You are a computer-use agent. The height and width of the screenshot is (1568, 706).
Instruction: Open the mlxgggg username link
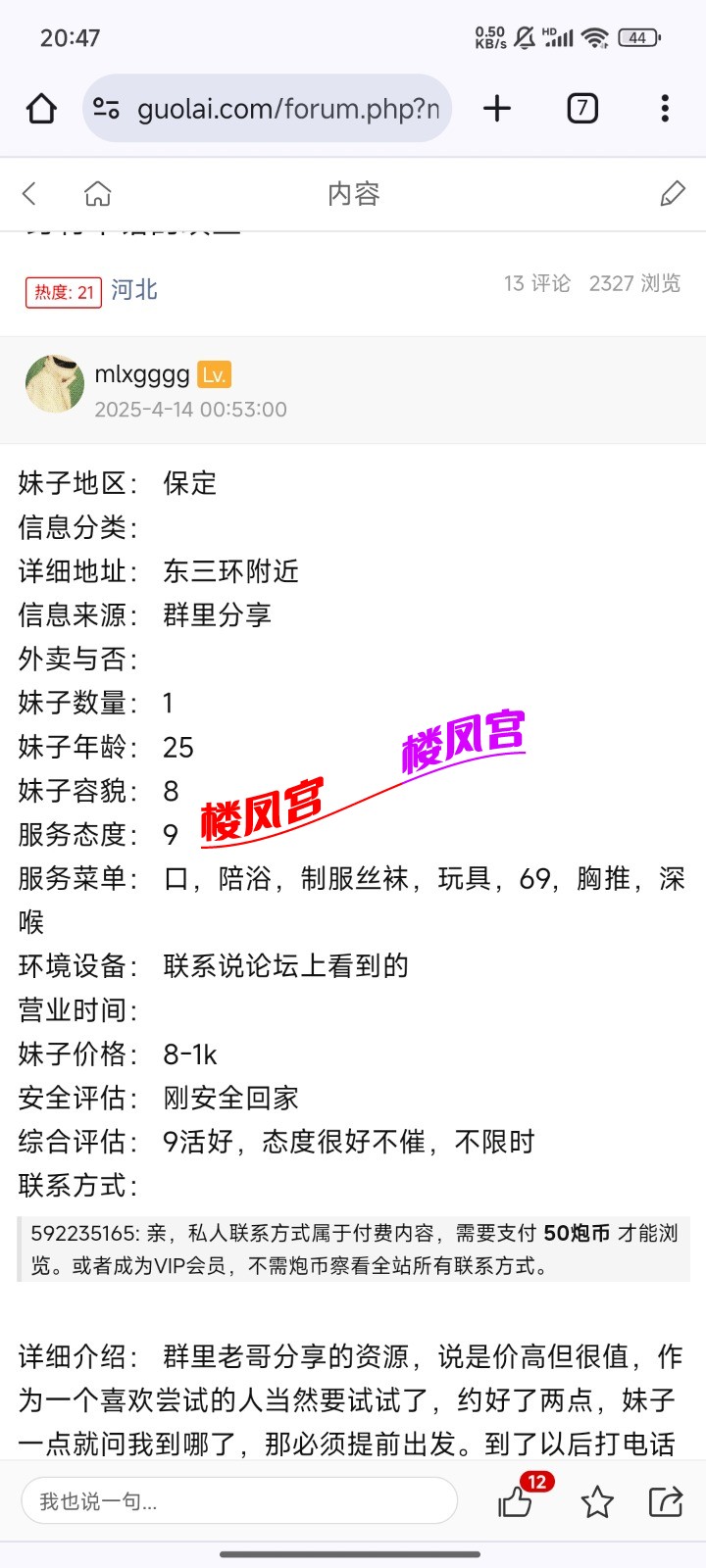(142, 373)
